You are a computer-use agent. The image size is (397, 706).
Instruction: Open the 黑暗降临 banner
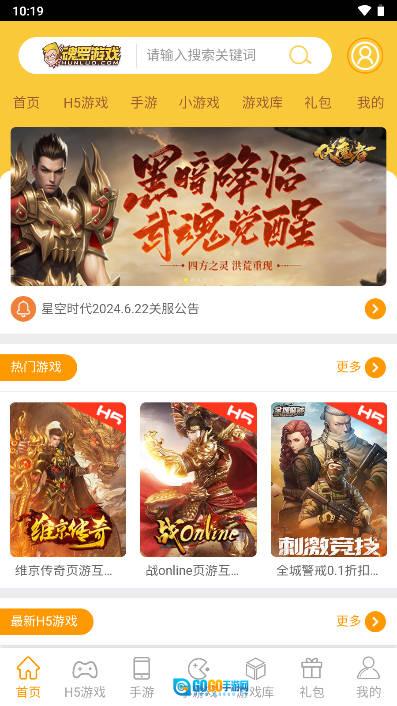[x=198, y=206]
